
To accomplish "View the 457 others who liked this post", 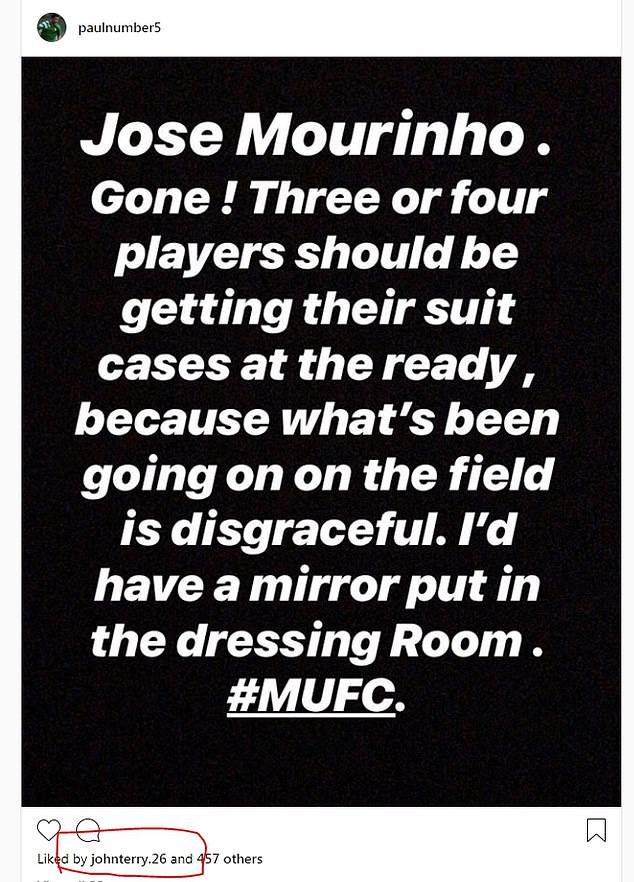I will coord(229,859).
